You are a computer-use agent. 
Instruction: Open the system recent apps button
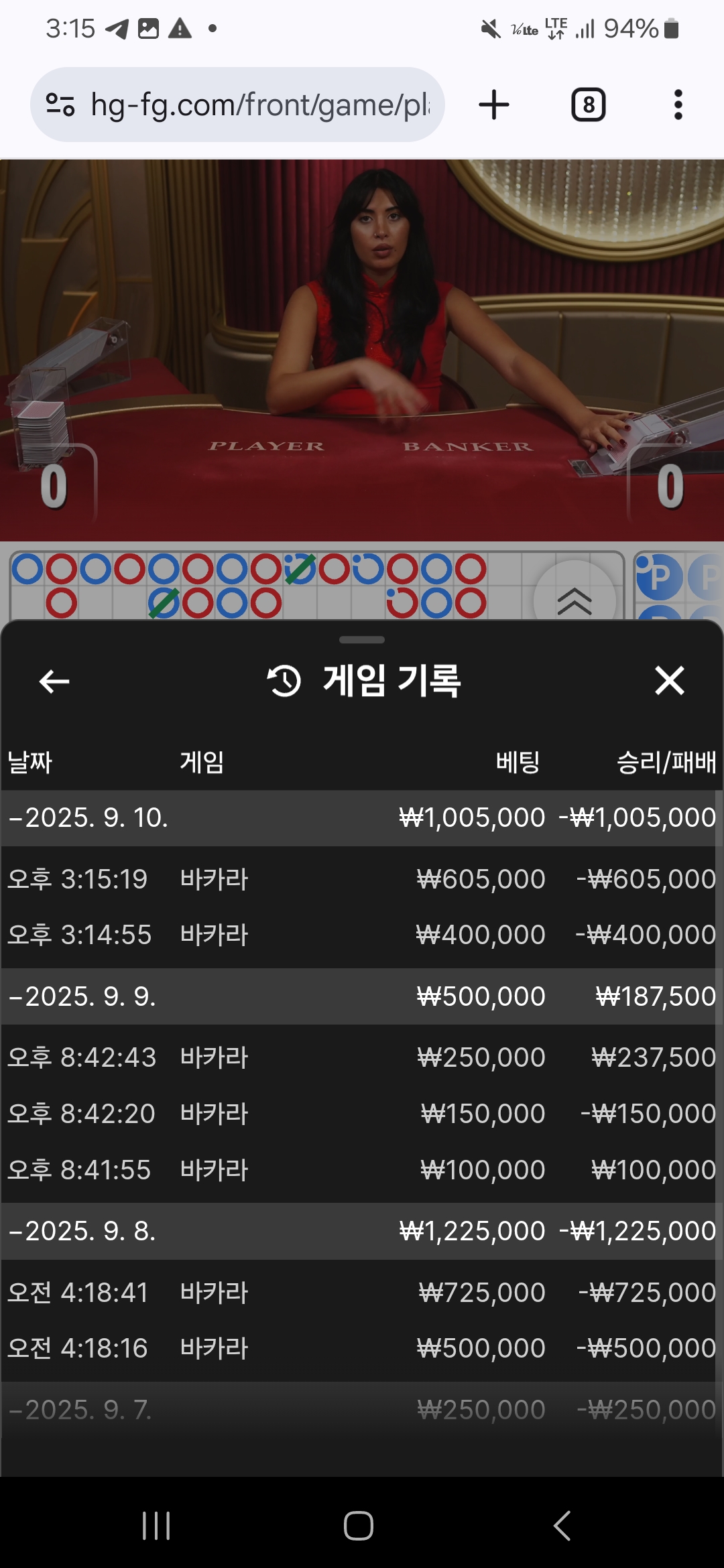point(156,1526)
